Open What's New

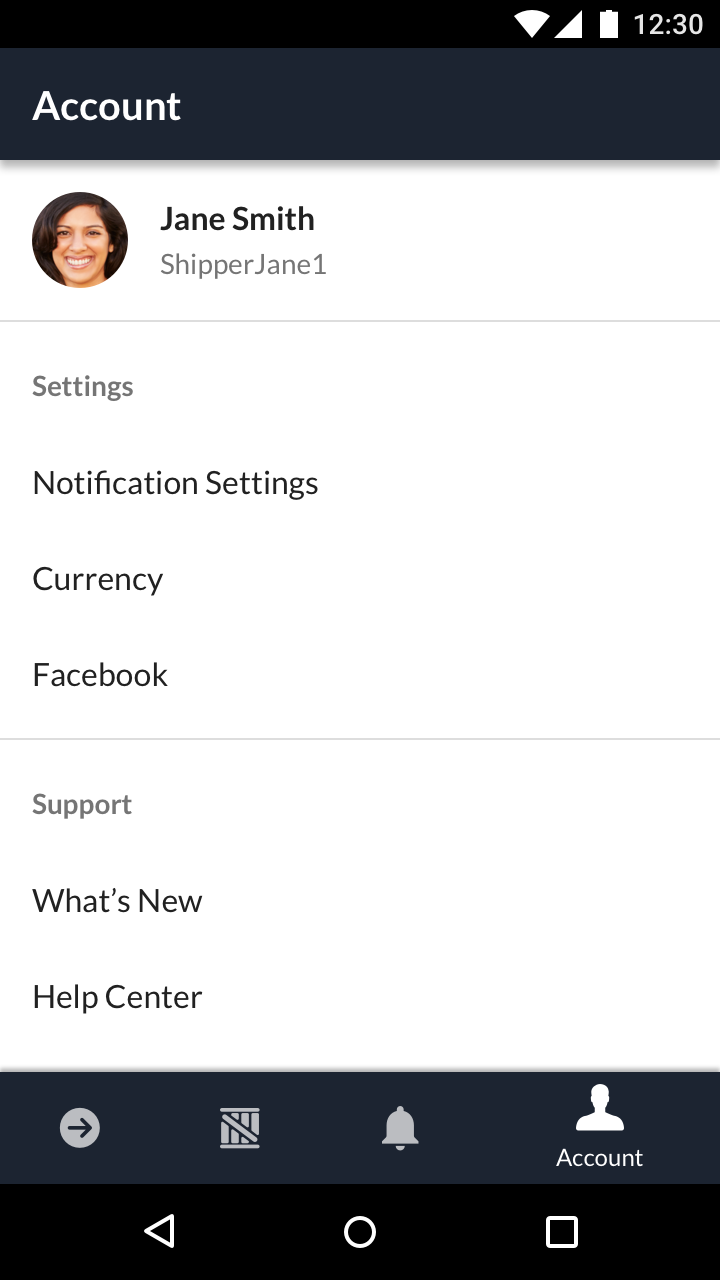(x=360, y=901)
